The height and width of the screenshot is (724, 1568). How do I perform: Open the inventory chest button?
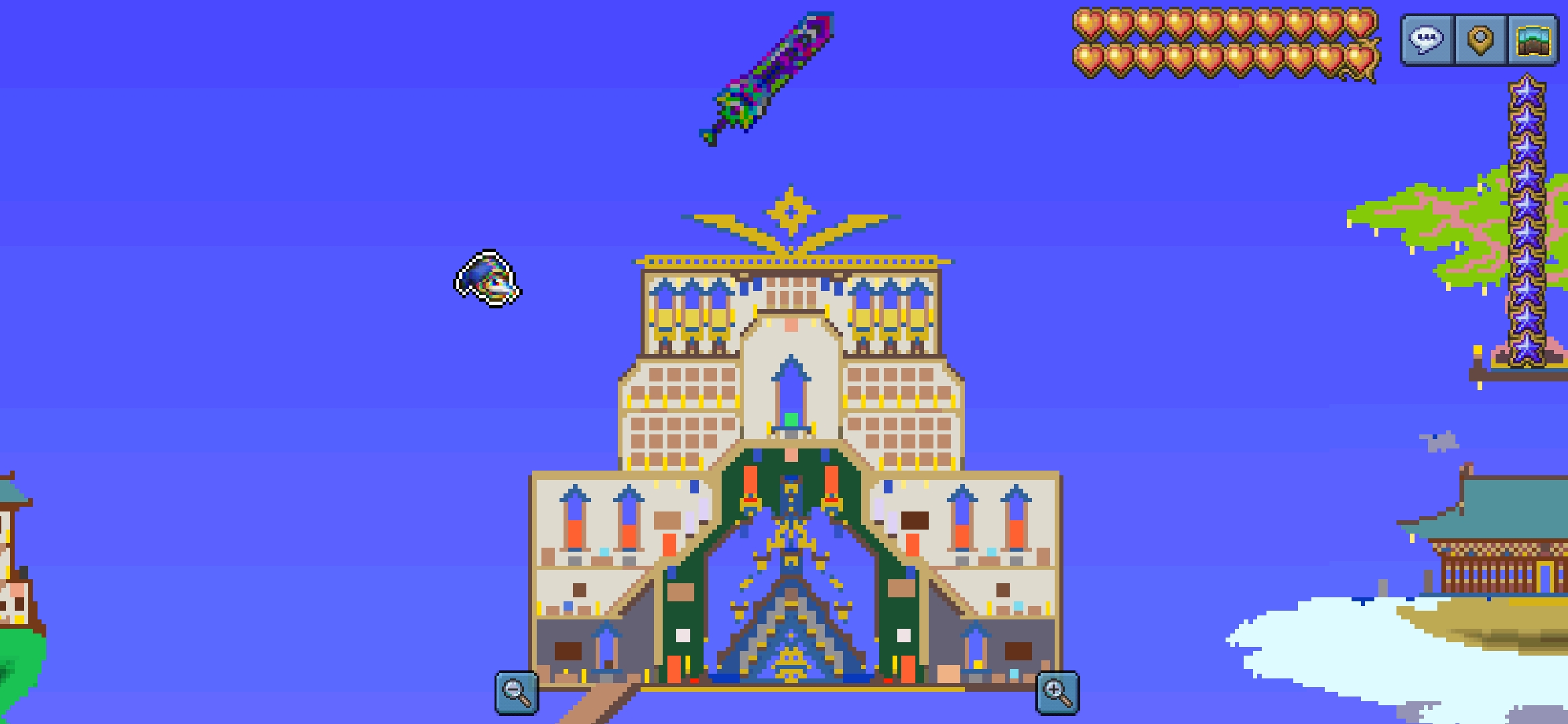pyautogui.click(x=1533, y=40)
